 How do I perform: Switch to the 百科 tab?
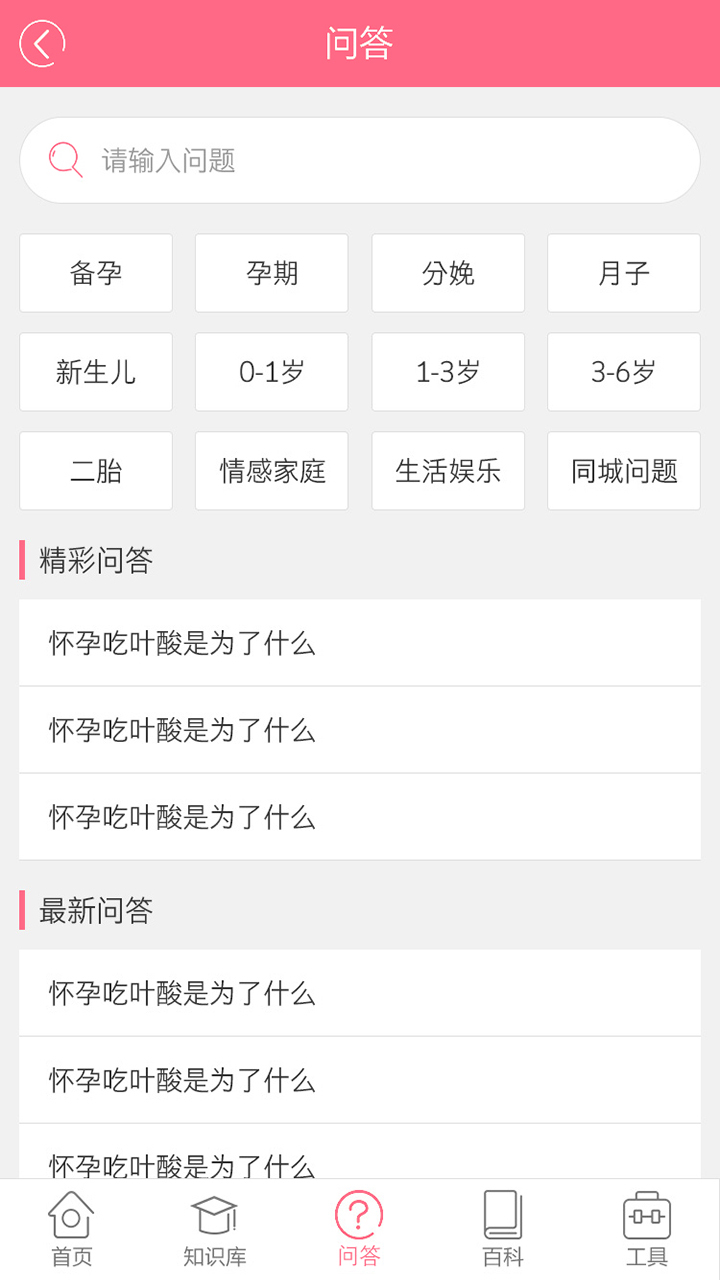[503, 1229]
